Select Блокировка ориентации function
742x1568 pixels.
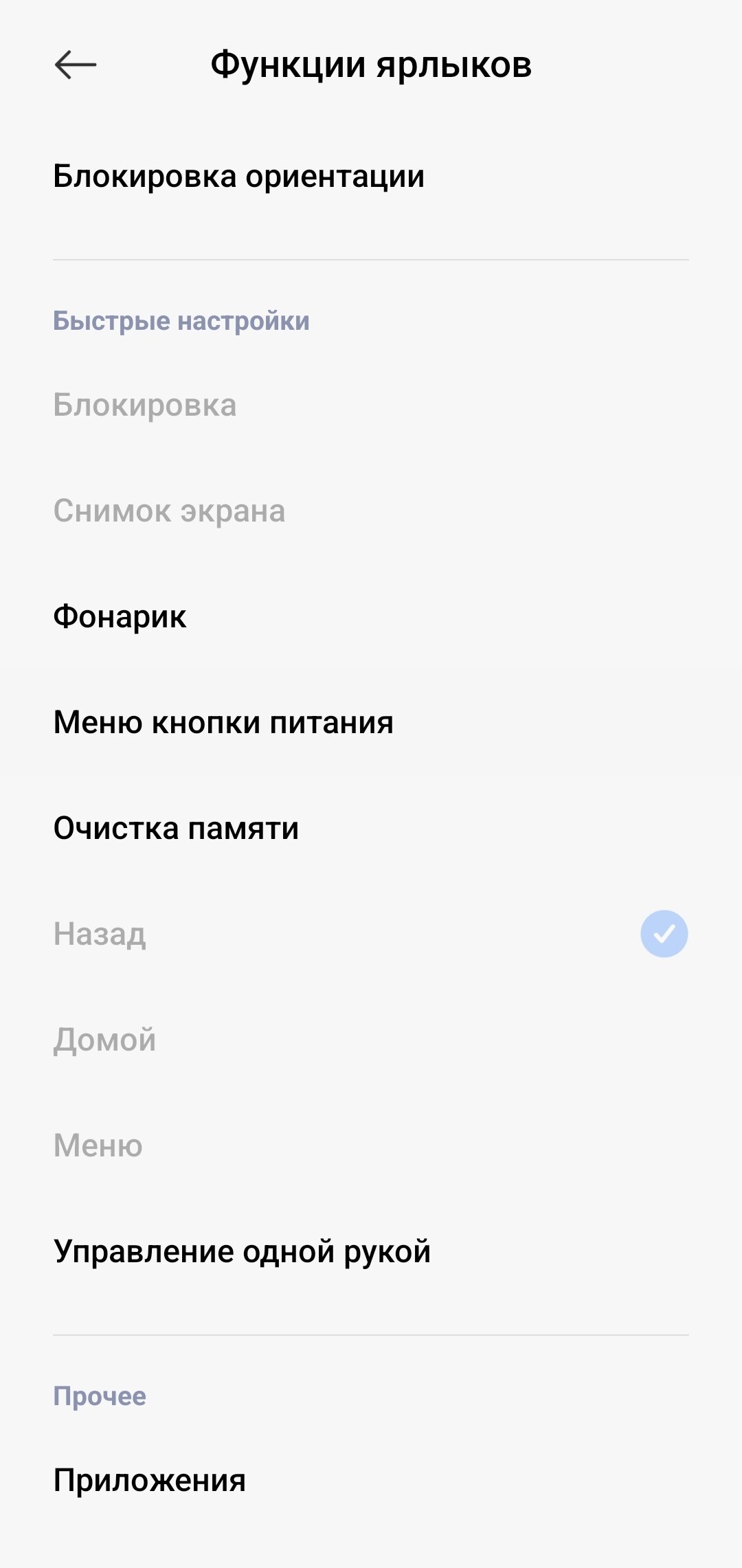coord(238,177)
